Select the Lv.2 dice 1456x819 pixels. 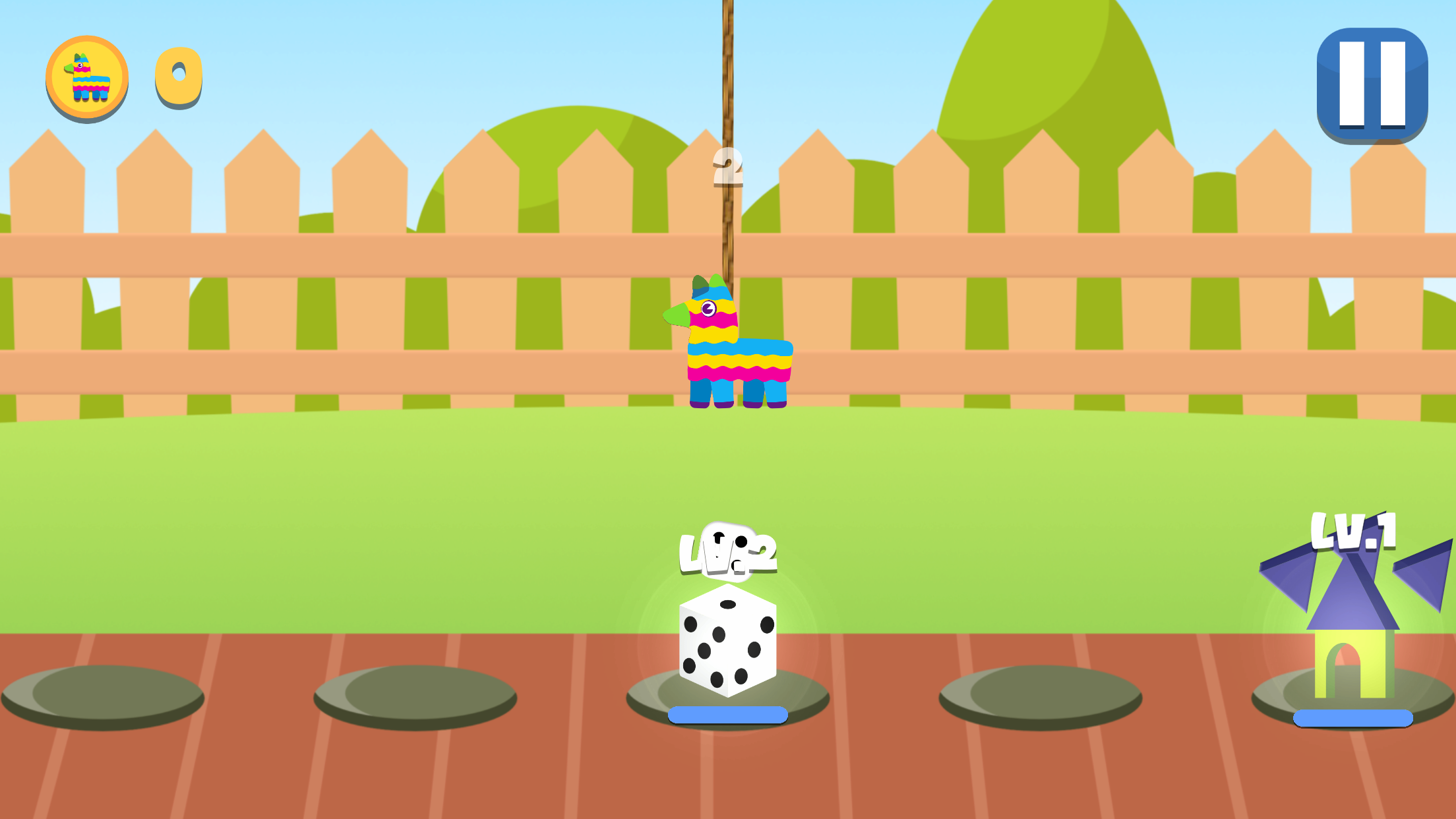coord(727,640)
